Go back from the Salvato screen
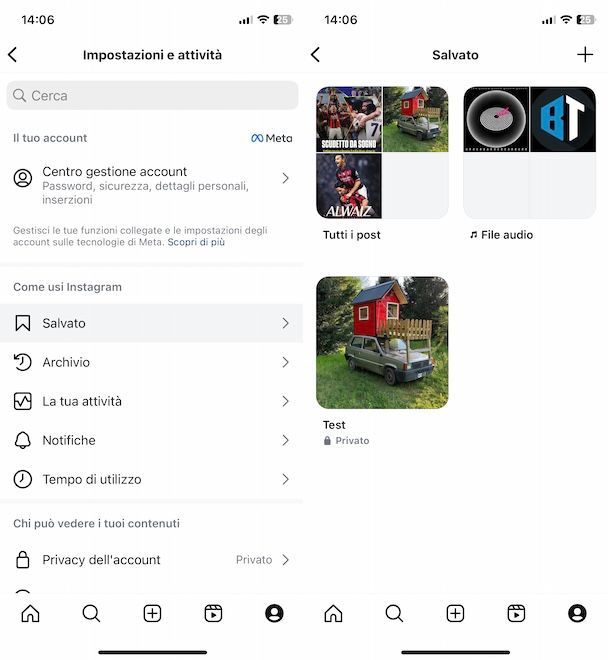Image resolution: width=610 pixels, height=660 pixels. [x=316, y=55]
